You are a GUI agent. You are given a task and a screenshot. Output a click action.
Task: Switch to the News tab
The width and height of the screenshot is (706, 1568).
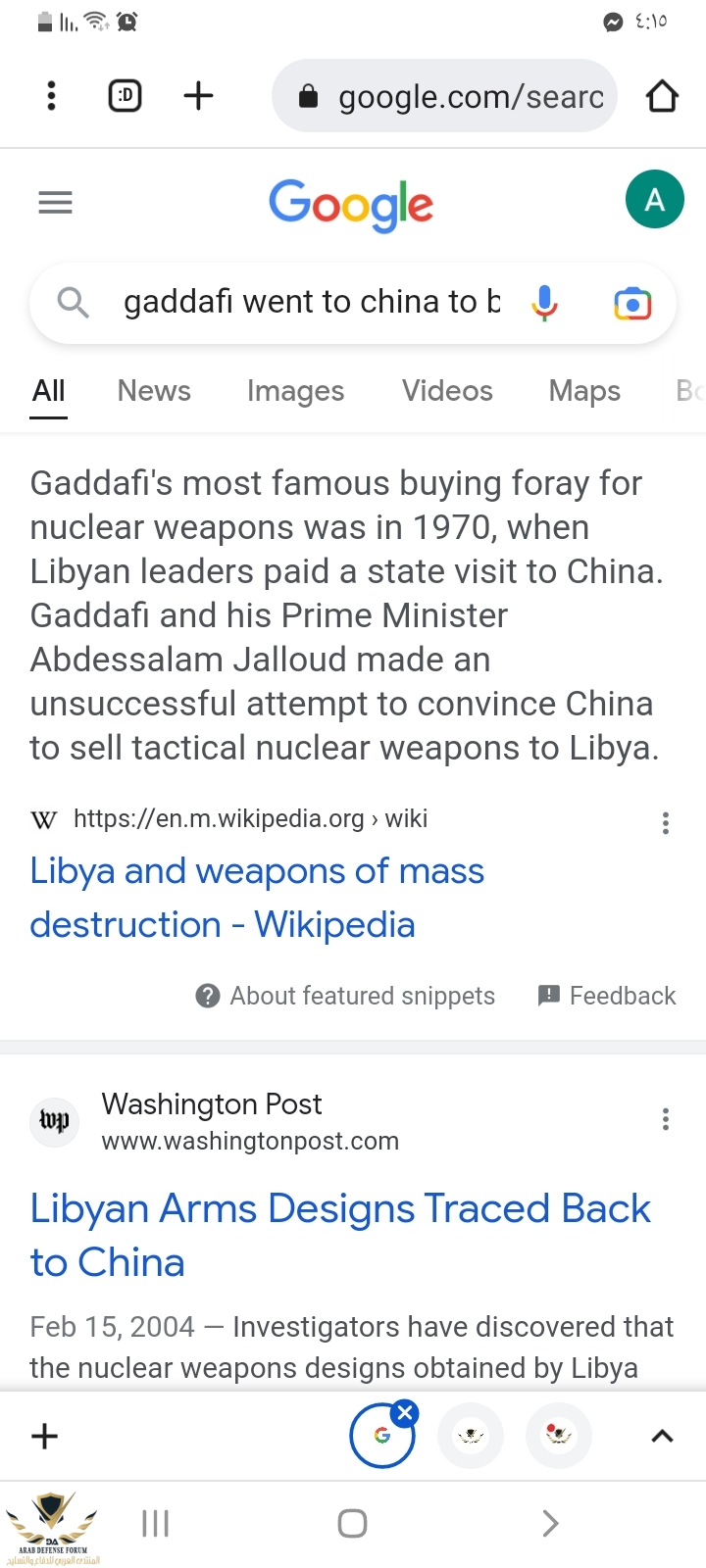tap(154, 390)
